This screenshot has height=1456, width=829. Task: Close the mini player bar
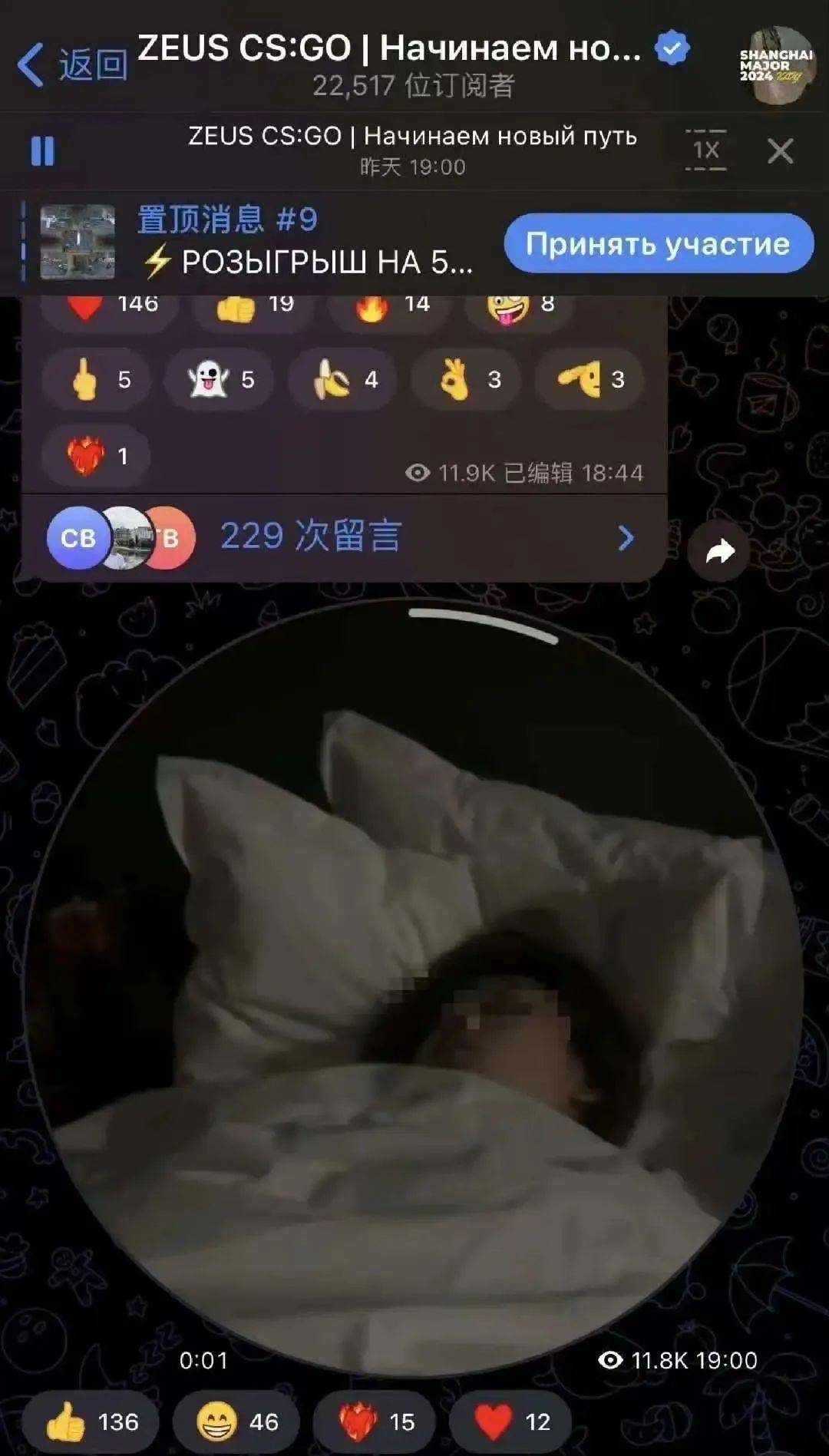click(781, 150)
